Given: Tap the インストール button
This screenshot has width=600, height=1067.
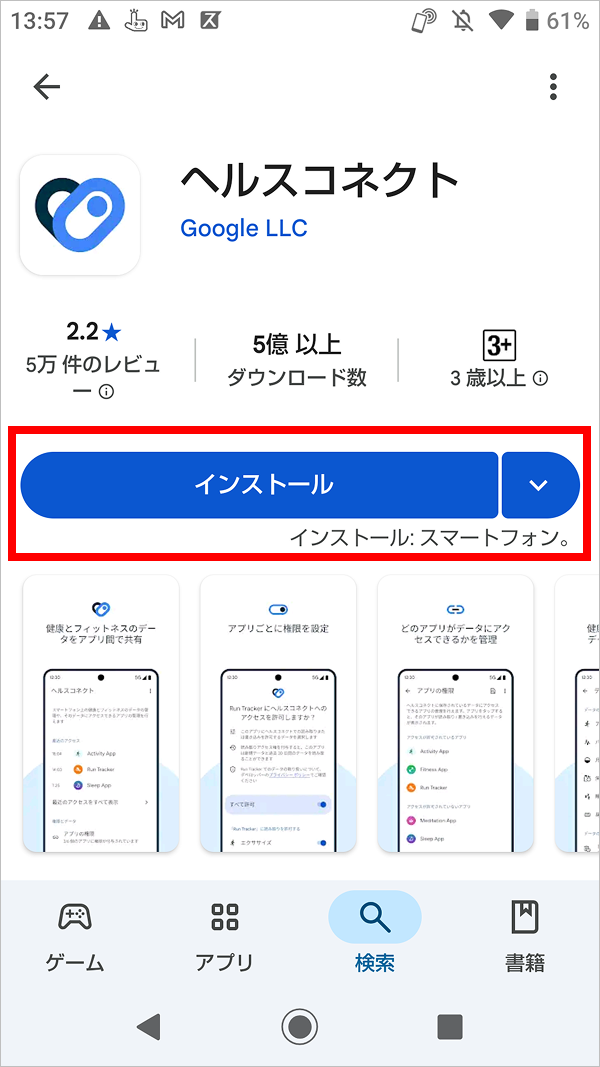Looking at the screenshot, I should pos(260,485).
